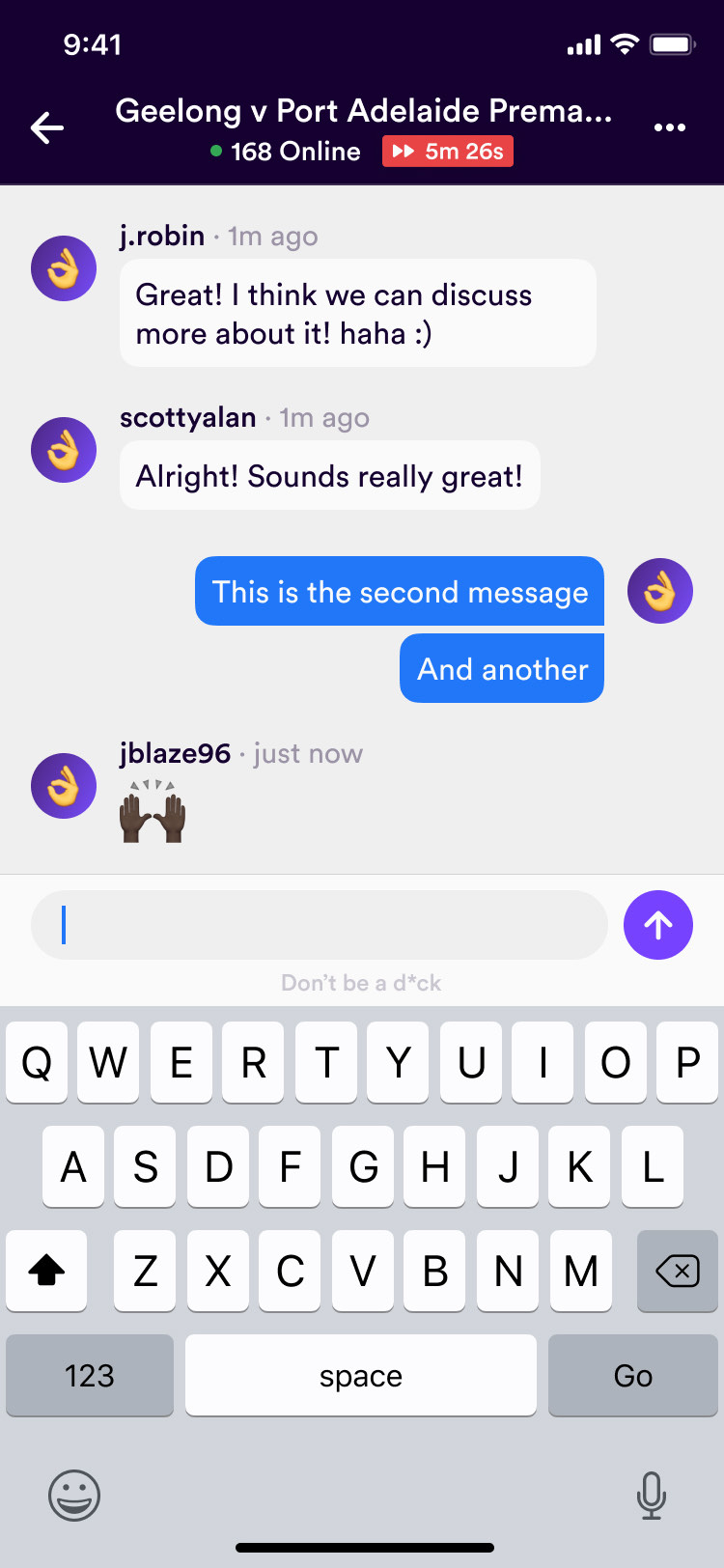724x1568 pixels.
Task: Tap the Go key
Action: coord(632,1375)
